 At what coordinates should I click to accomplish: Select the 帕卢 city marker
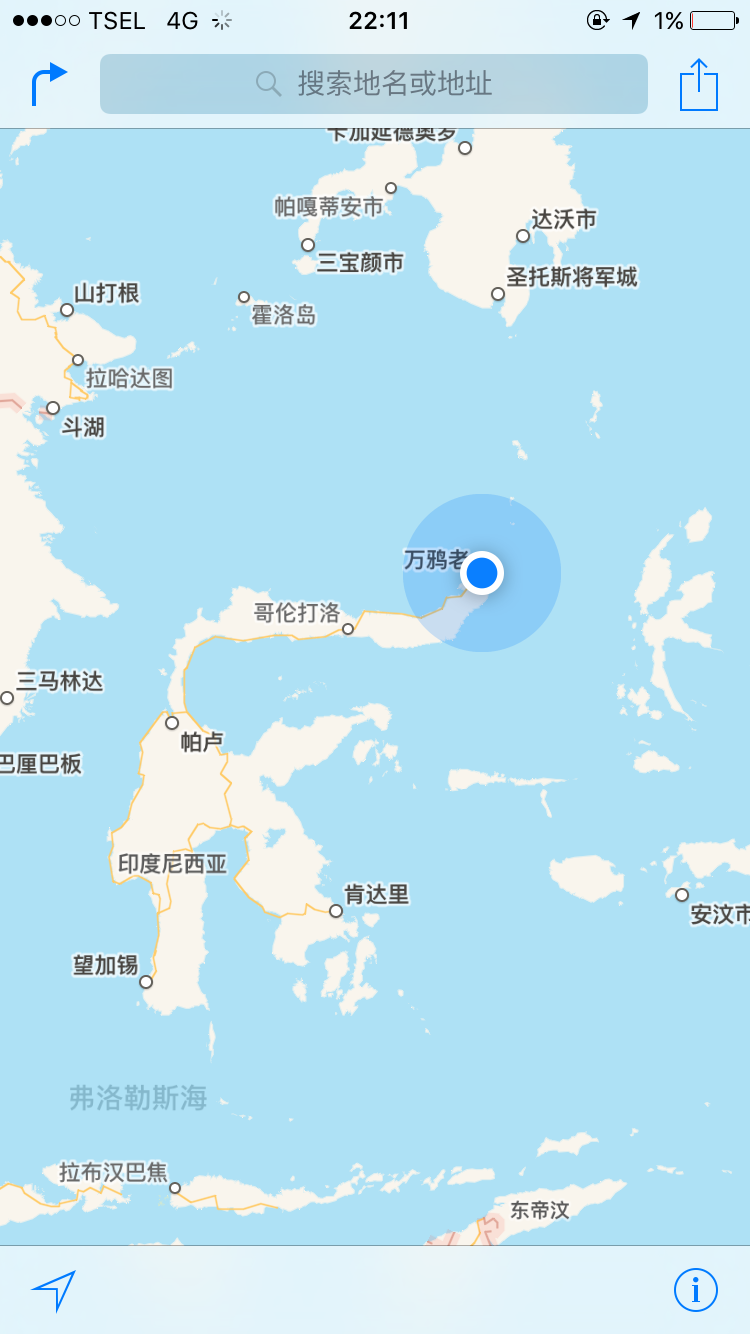[172, 723]
